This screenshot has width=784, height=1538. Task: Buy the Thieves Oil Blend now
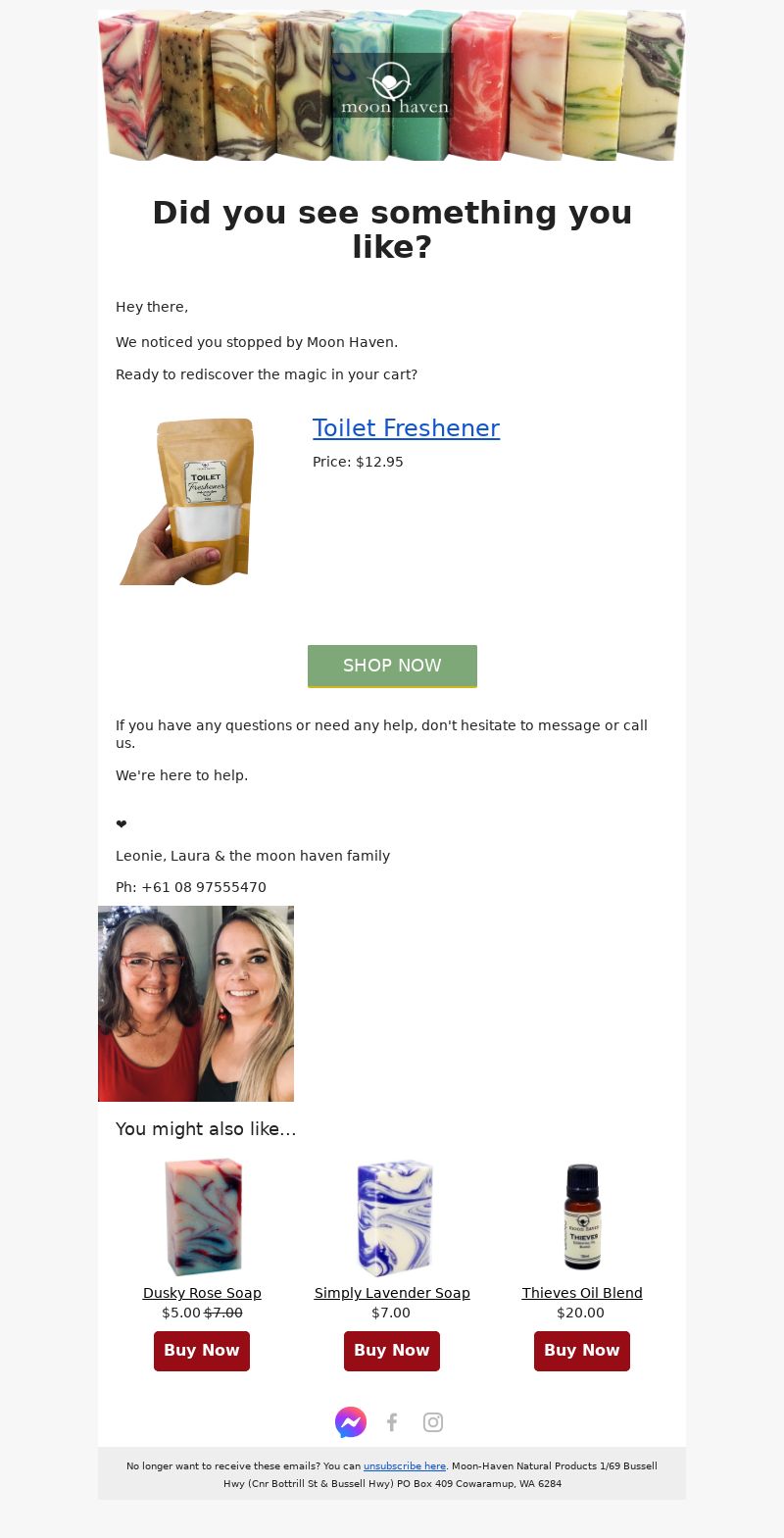[582, 1351]
